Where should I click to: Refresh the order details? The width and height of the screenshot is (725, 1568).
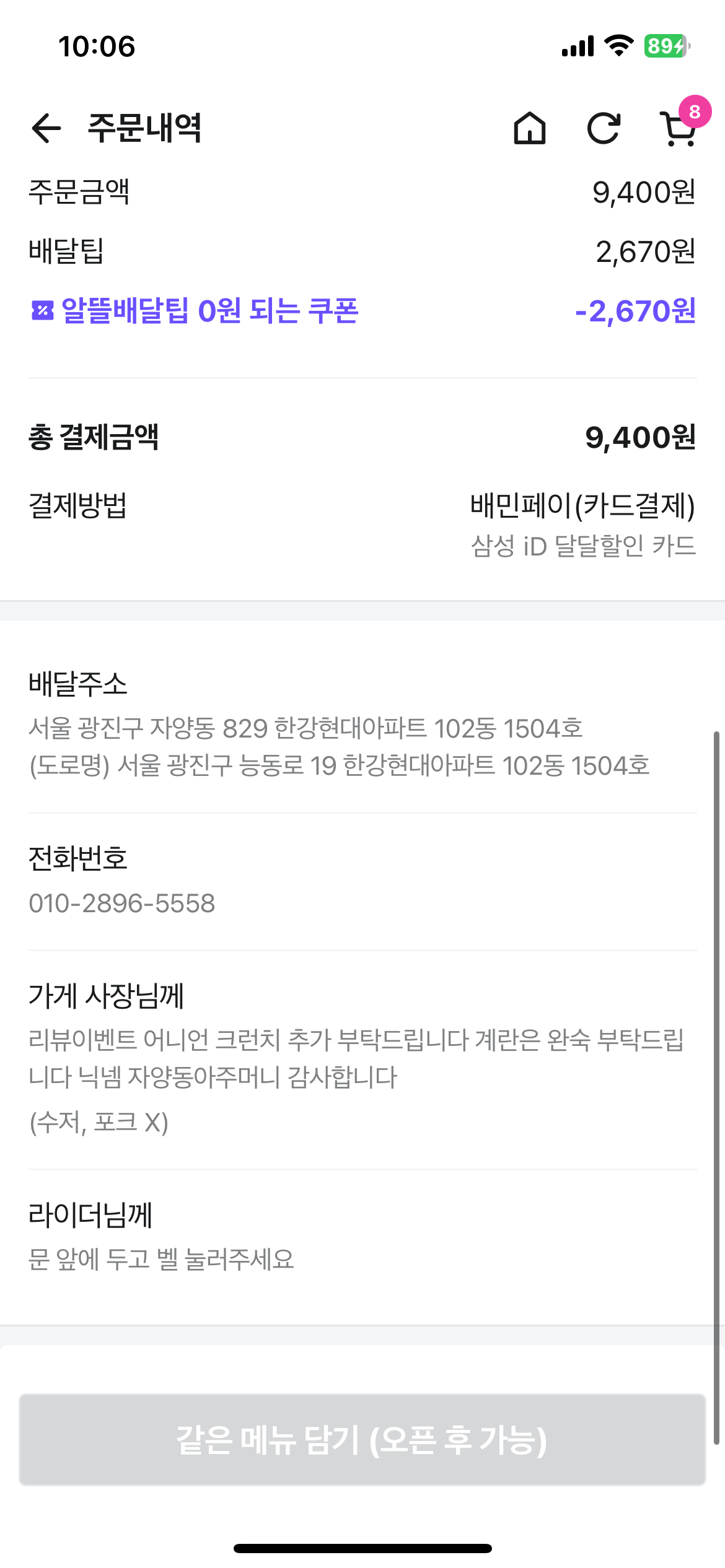pos(604,128)
